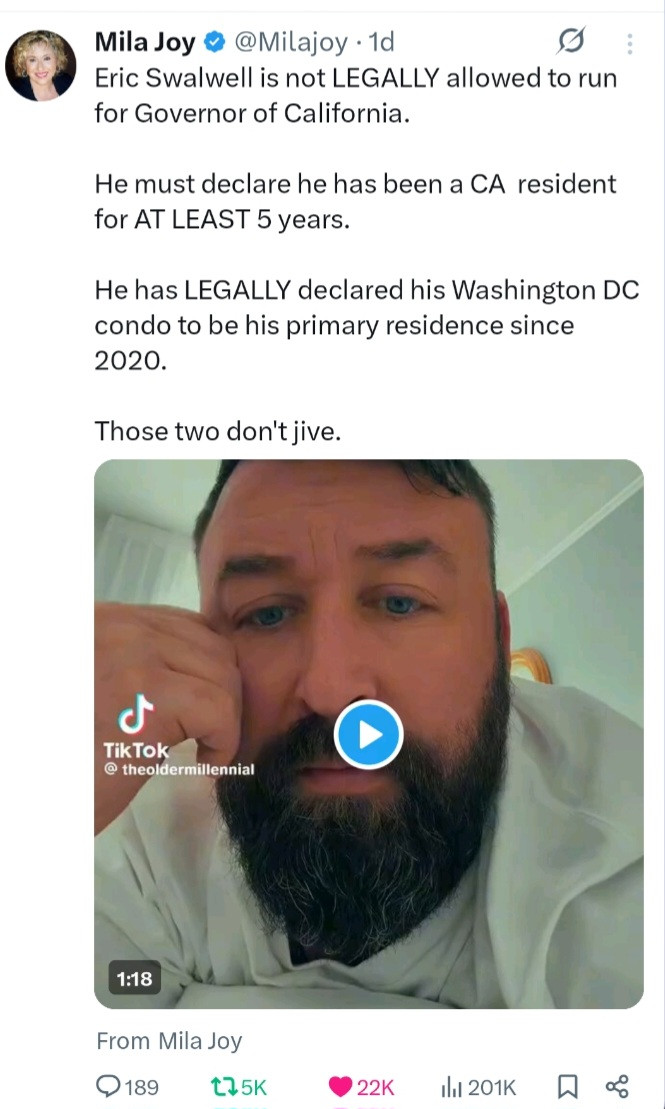Open Mila Joy's profile picture
The width and height of the screenshot is (665, 1109).
click(41, 65)
